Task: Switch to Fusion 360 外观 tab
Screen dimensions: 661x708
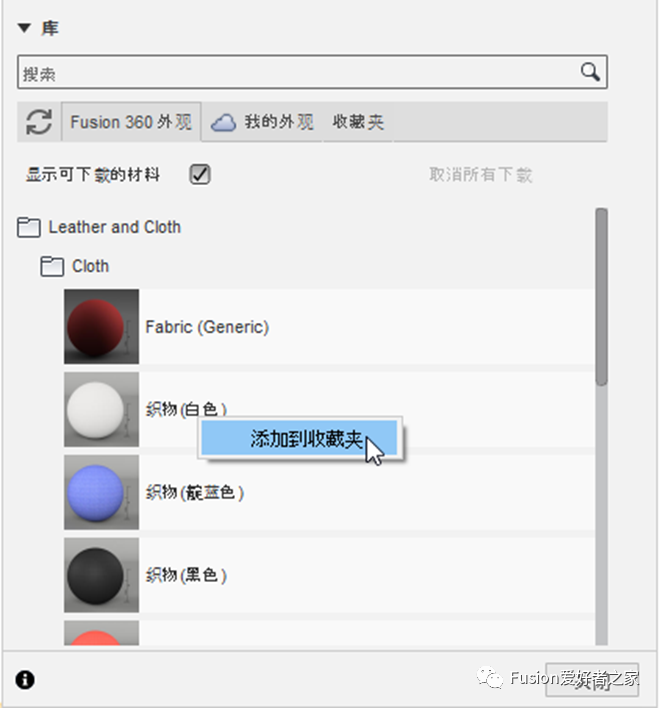Action: point(131,122)
